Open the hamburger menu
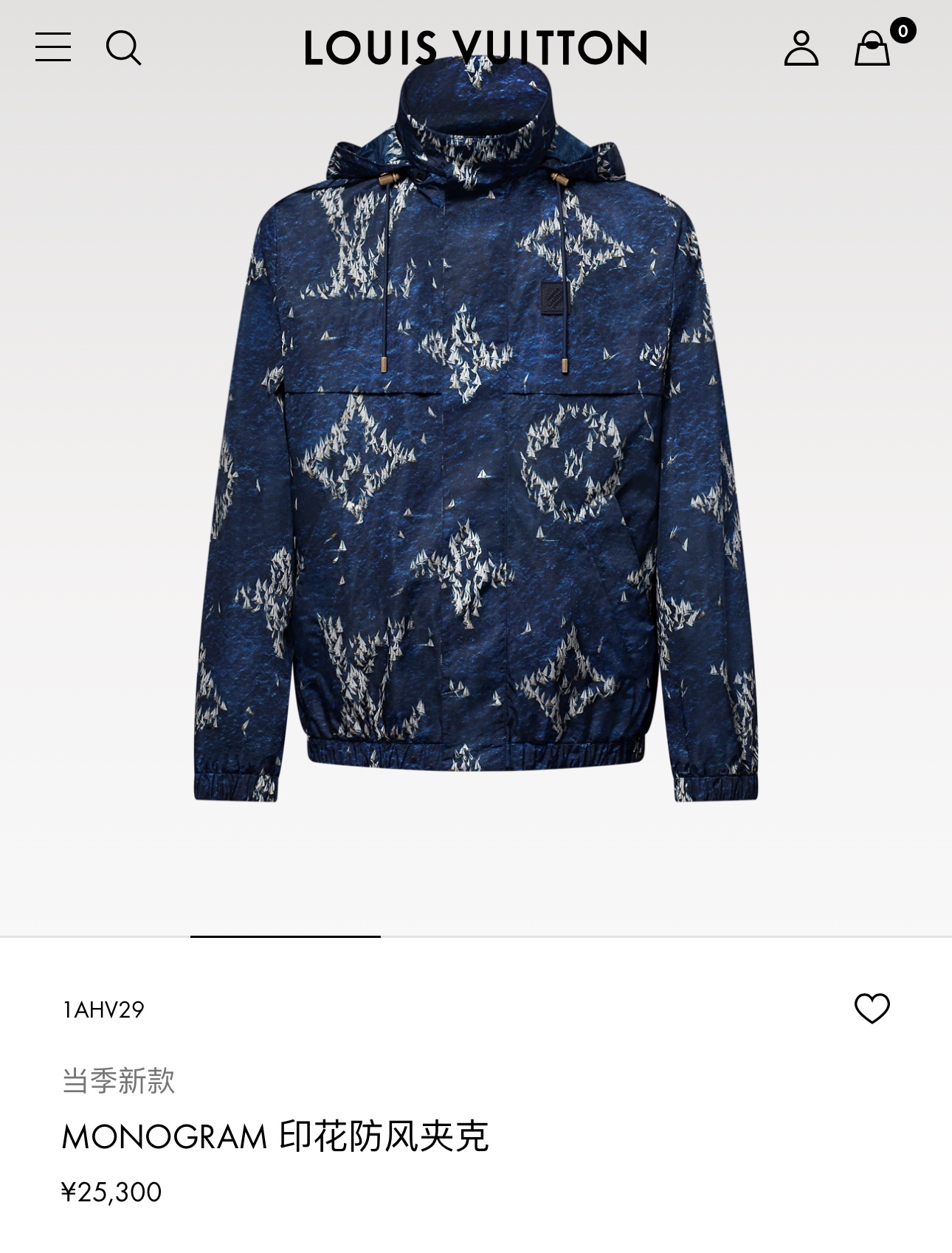Image resolution: width=952 pixels, height=1253 pixels. [53, 47]
